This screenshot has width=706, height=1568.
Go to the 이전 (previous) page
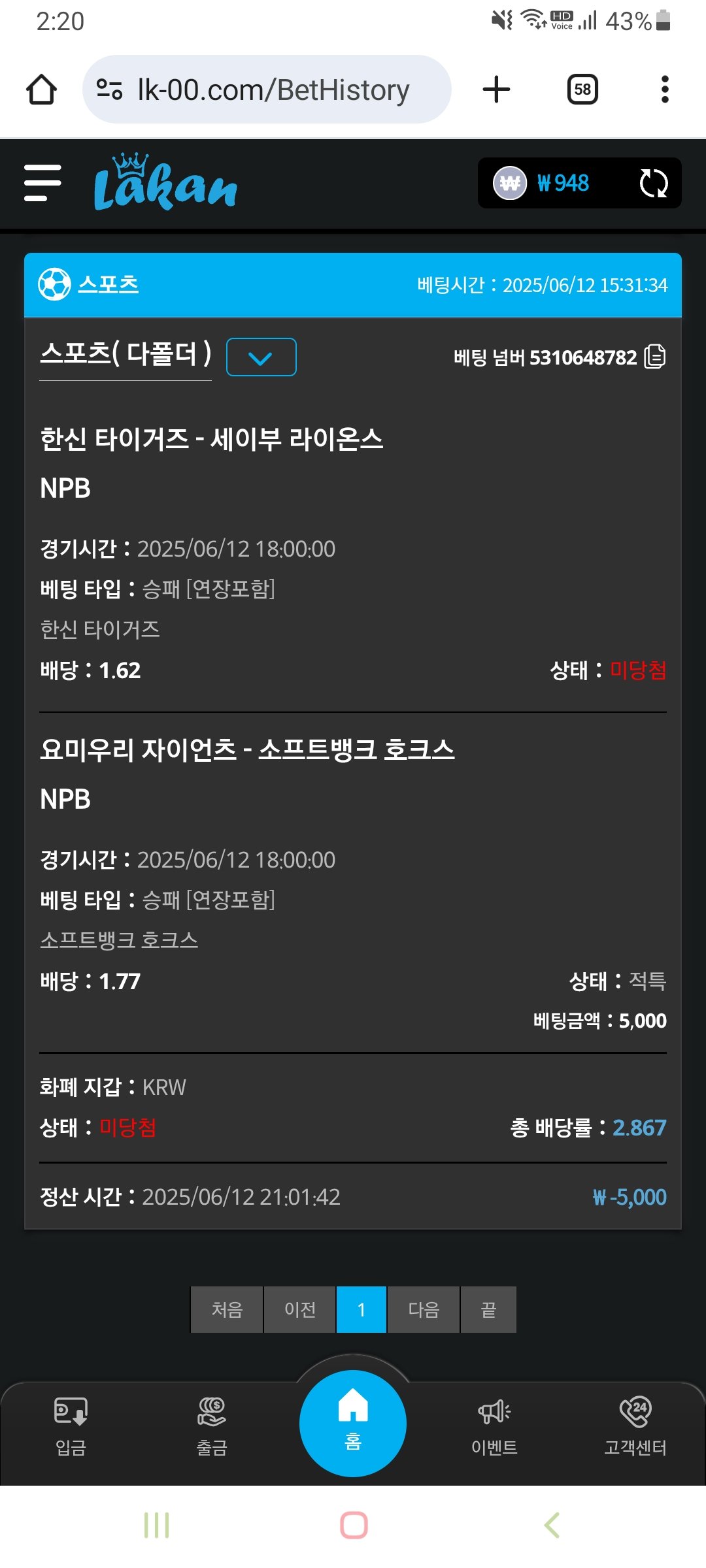point(300,1309)
